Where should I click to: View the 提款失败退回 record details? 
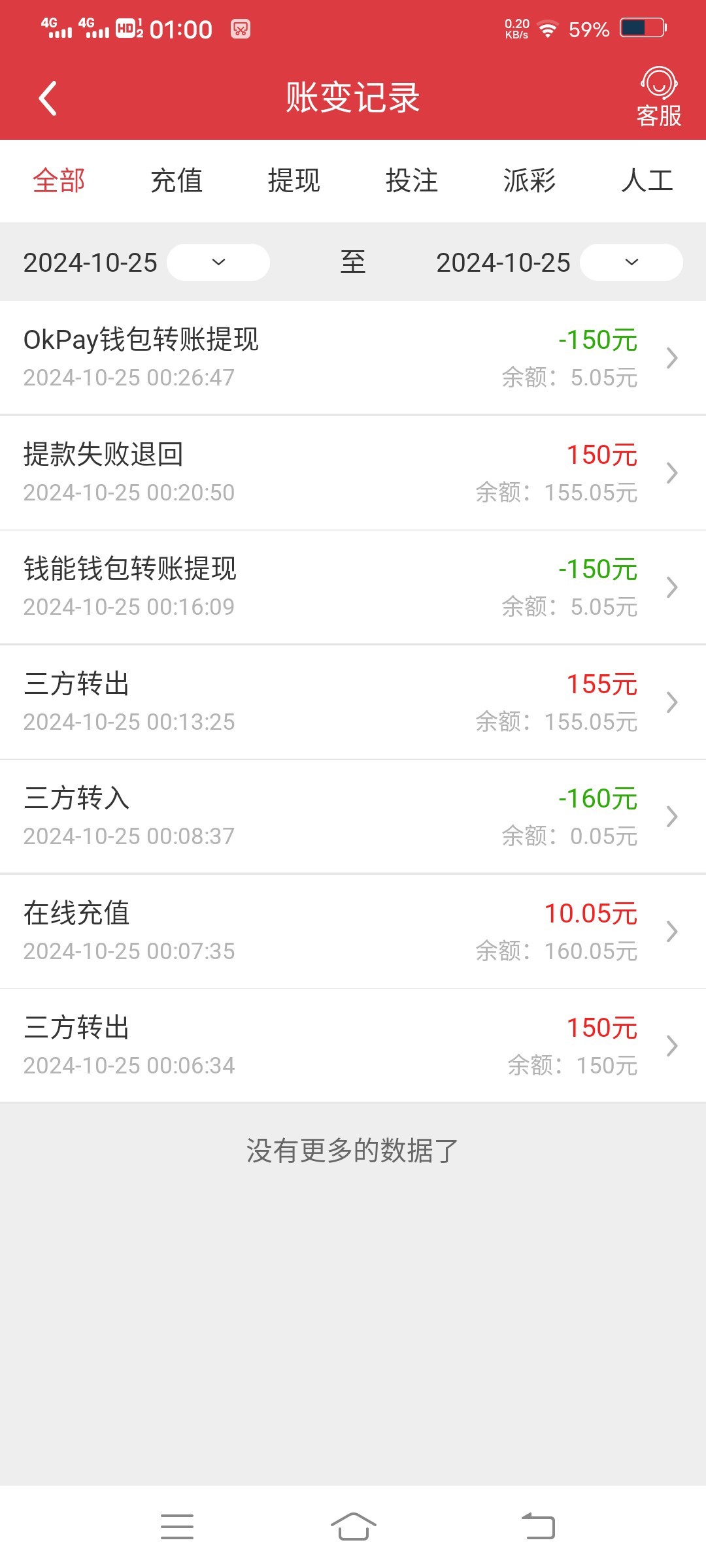(x=353, y=473)
